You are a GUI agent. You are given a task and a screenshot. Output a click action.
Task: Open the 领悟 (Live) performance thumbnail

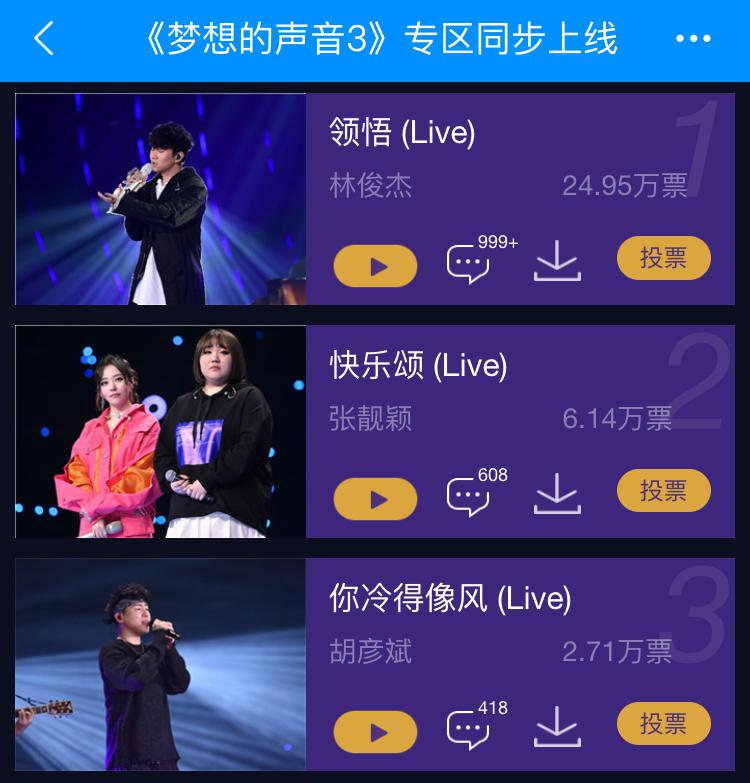tap(160, 199)
